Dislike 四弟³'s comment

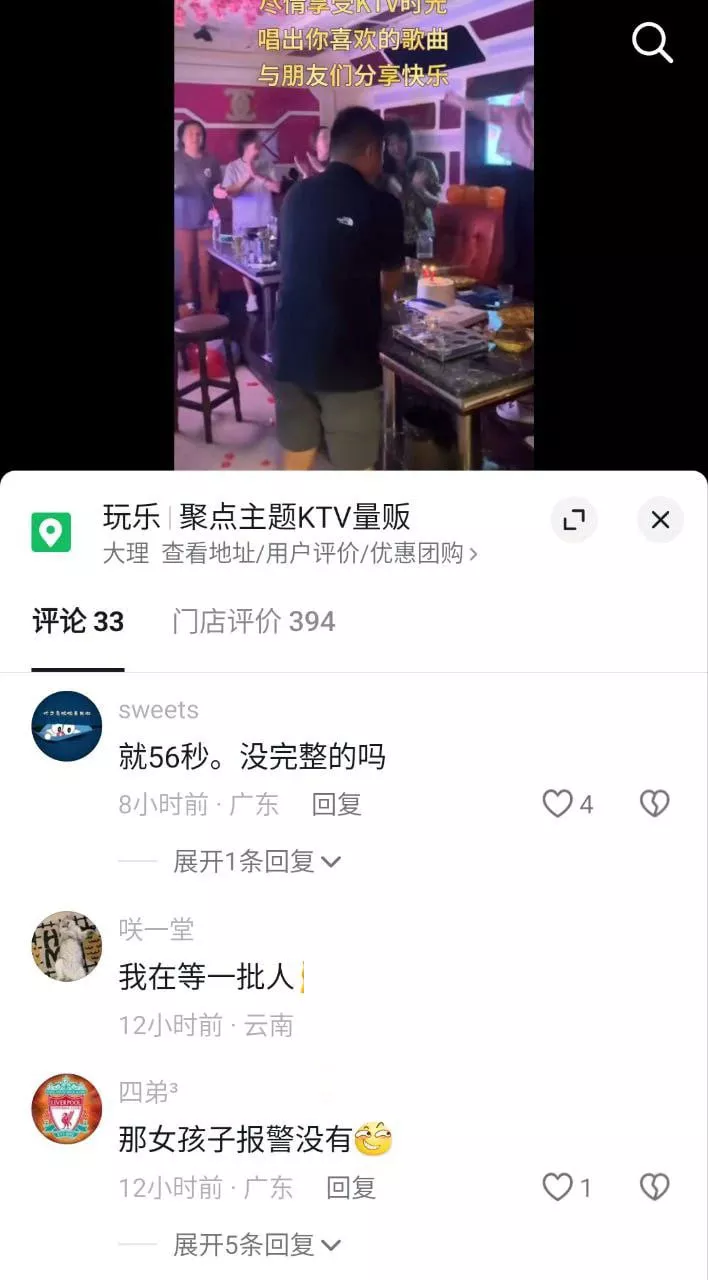point(654,1188)
